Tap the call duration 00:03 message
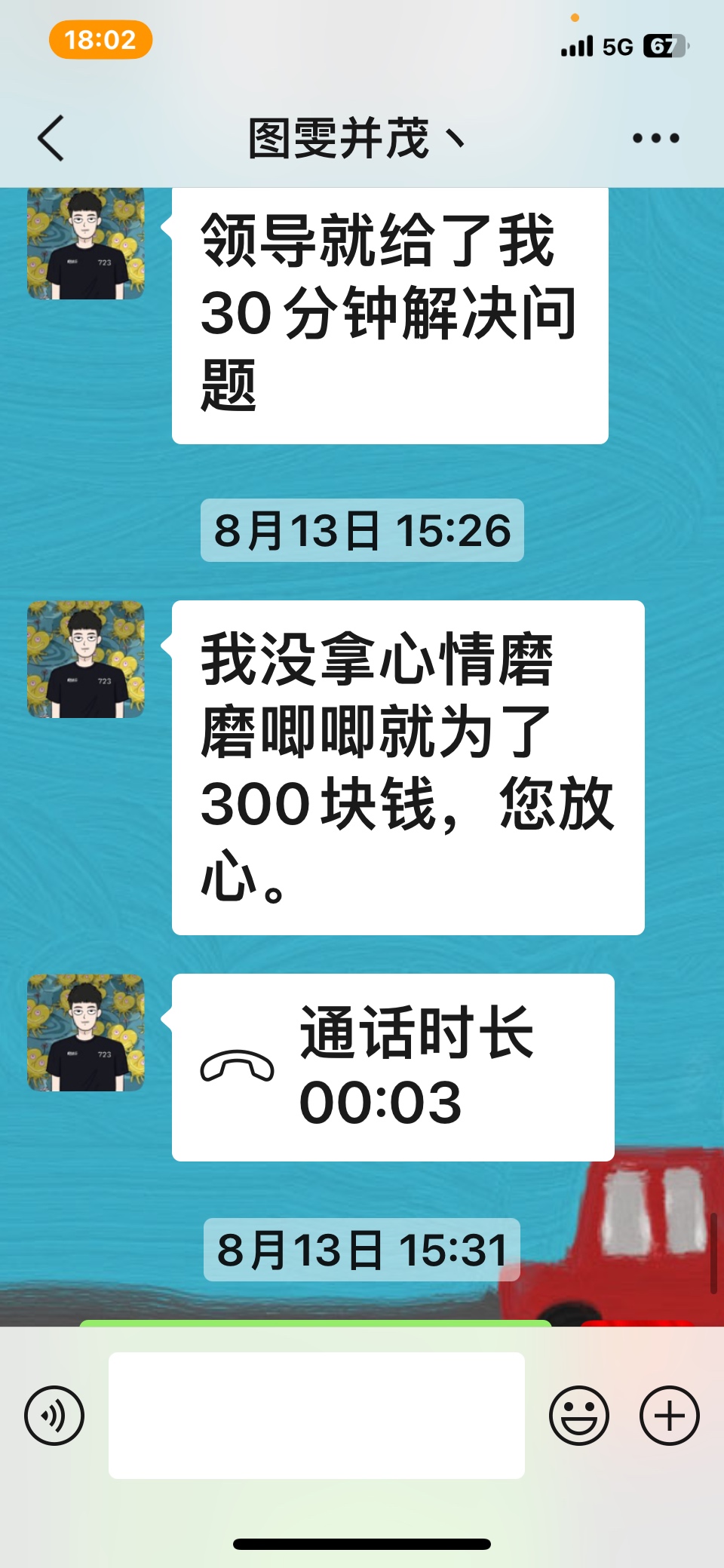The width and height of the screenshot is (724, 1568). click(x=392, y=1067)
